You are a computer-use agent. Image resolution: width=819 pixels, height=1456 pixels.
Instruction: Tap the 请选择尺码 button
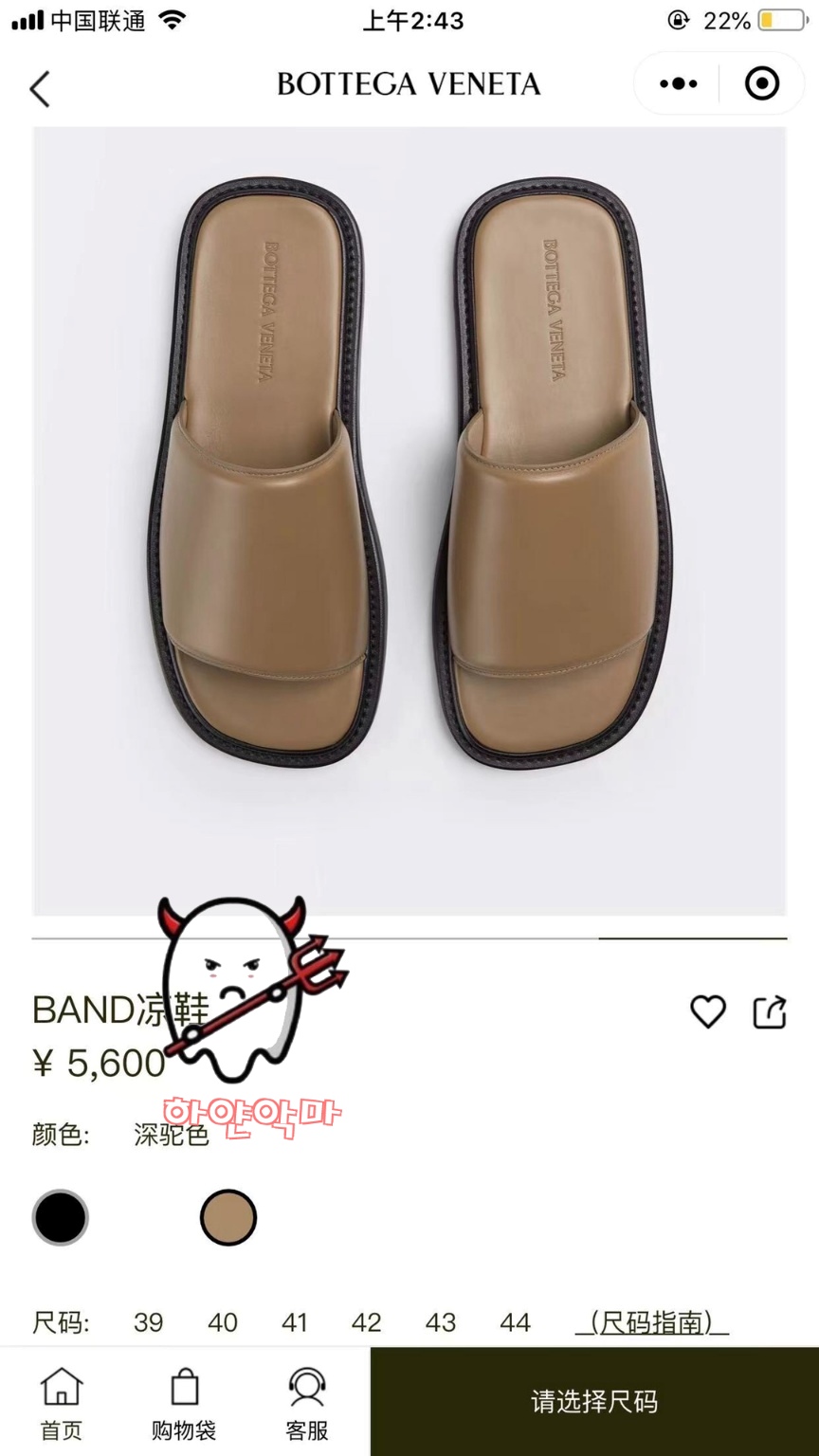[x=594, y=1402]
